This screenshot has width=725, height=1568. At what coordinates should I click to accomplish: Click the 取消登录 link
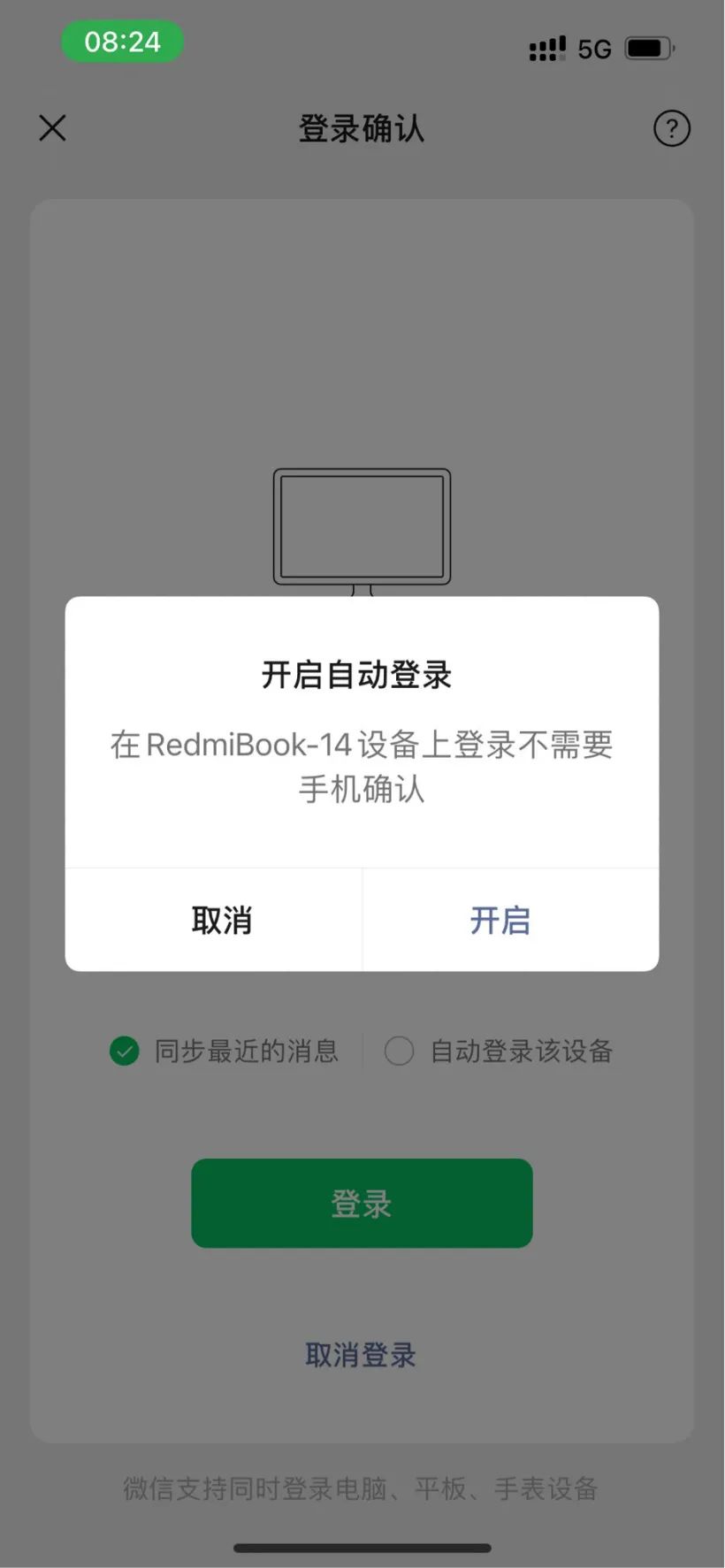[361, 1356]
